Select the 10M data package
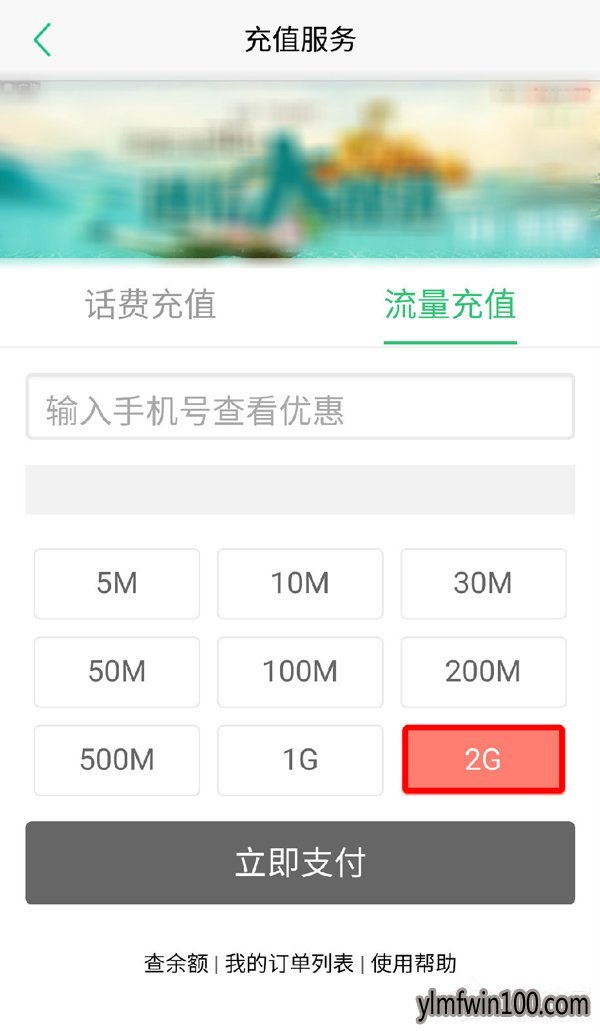This screenshot has height=1031, width=600. (x=300, y=584)
